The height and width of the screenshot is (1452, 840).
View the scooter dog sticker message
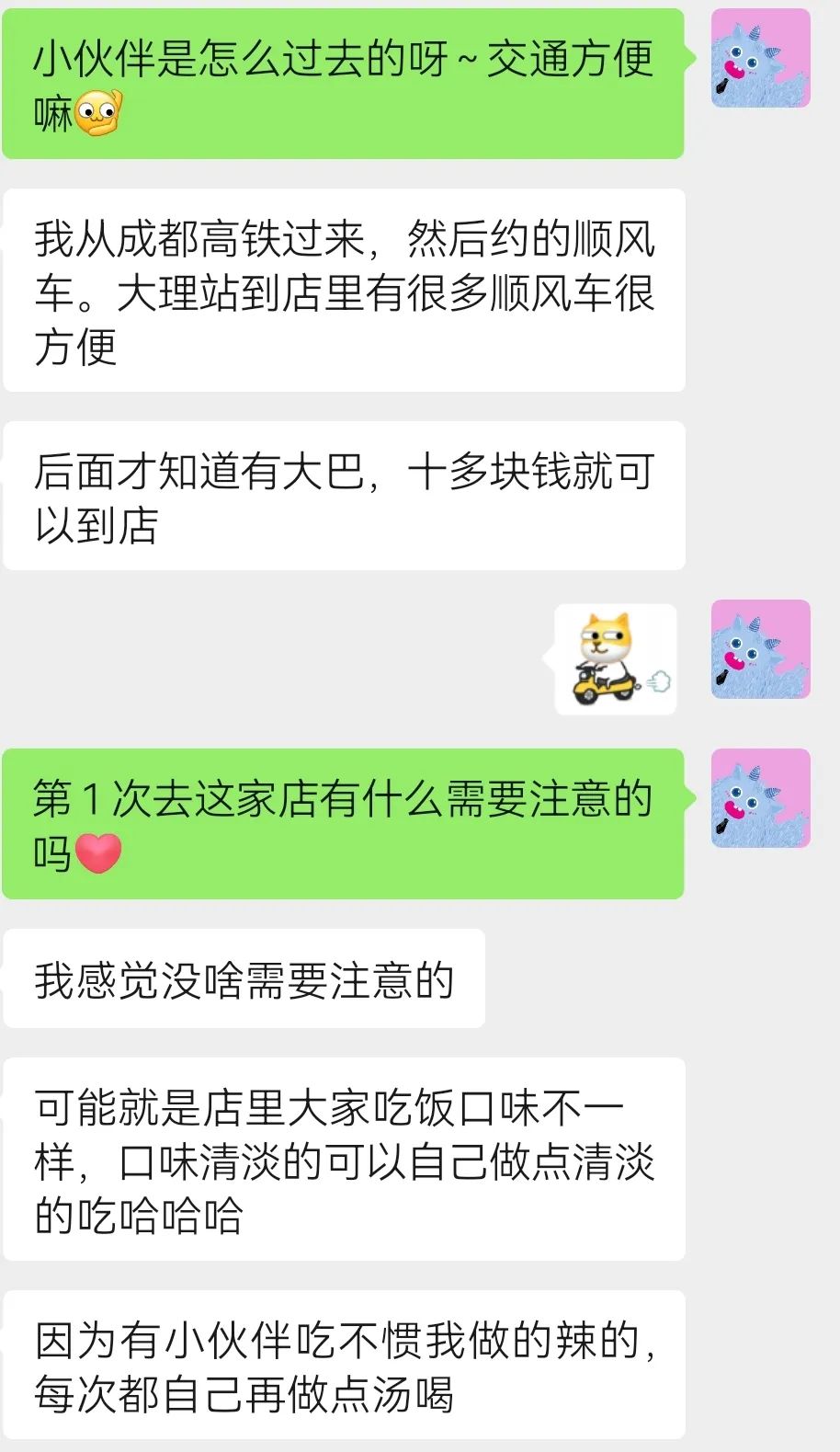pos(616,659)
